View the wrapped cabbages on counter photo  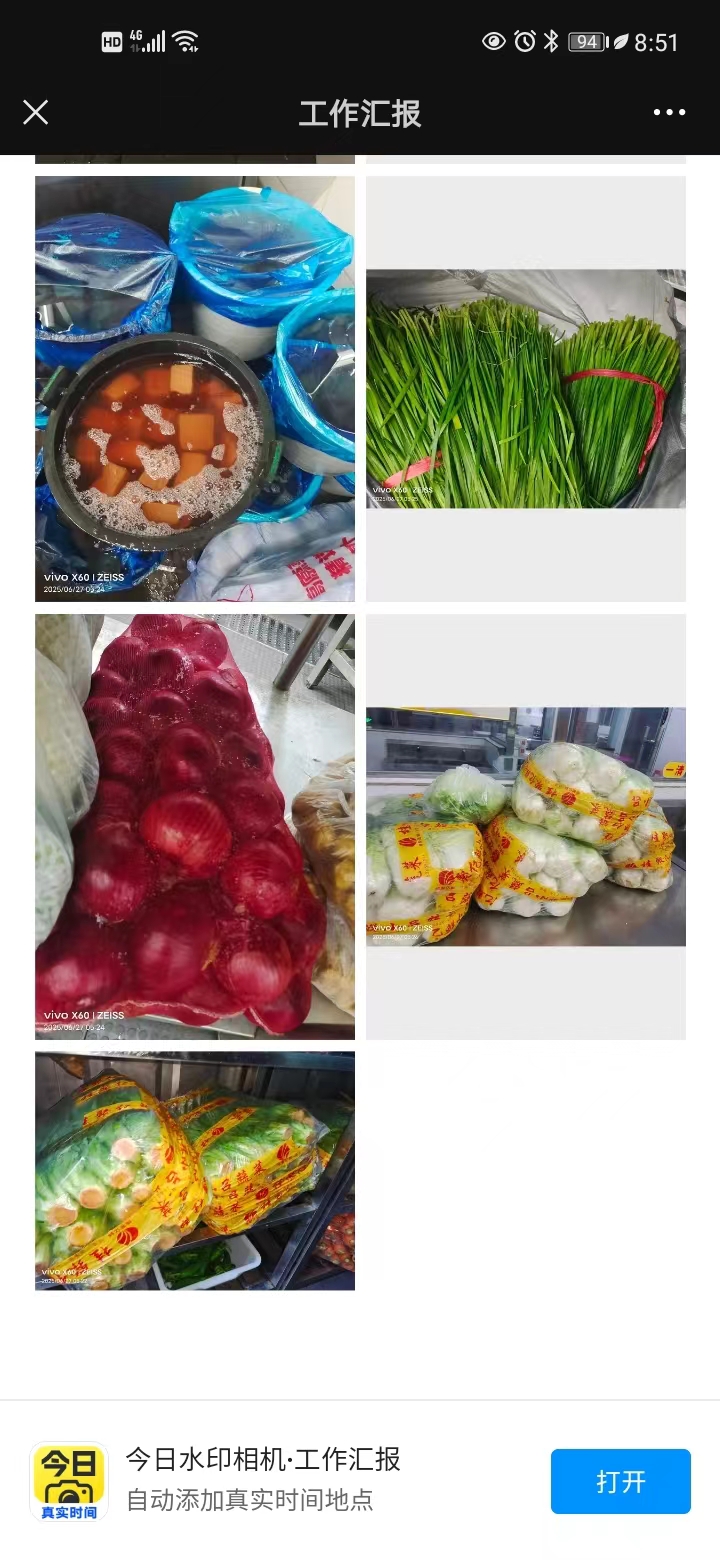pos(526,826)
